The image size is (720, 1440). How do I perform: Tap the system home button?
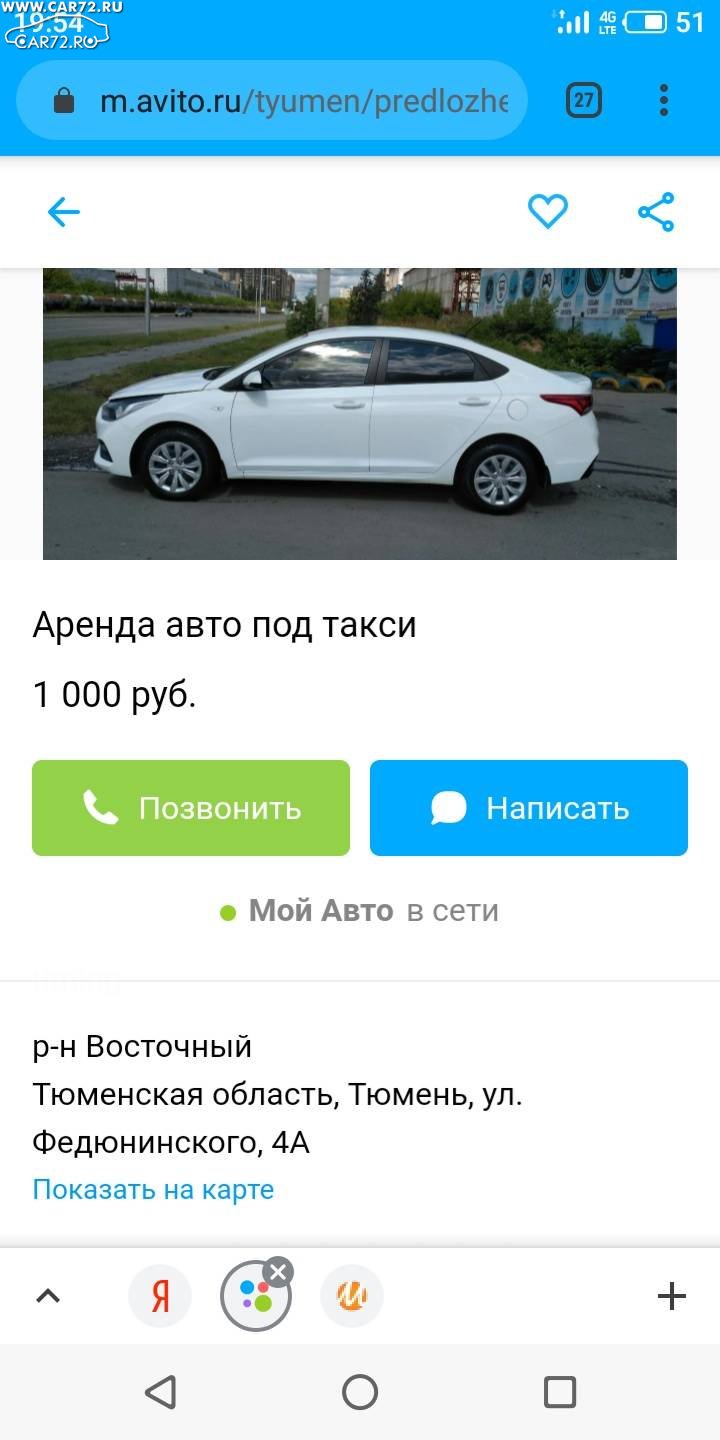[360, 1392]
